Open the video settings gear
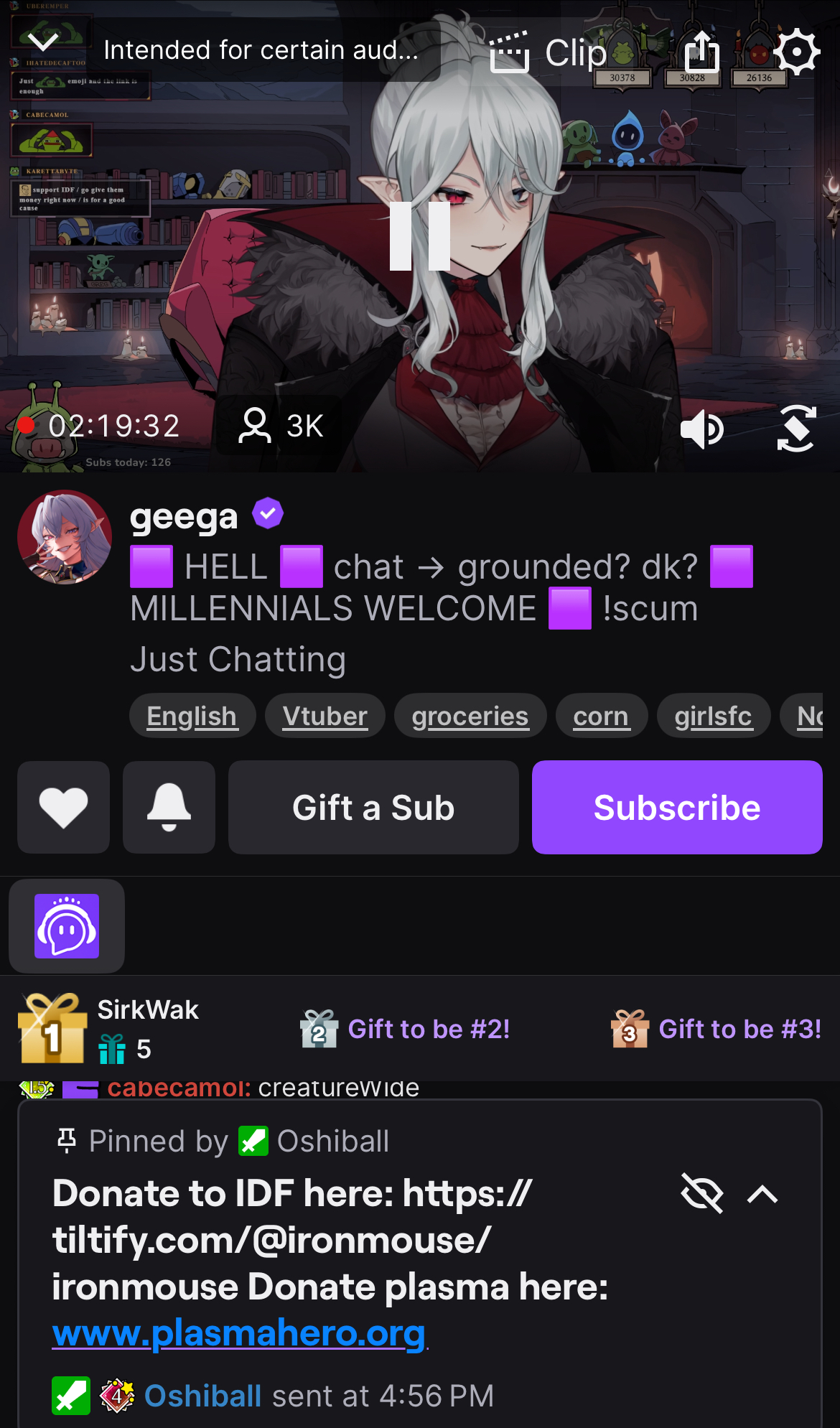Viewport: 840px width, 1428px height. click(x=796, y=52)
